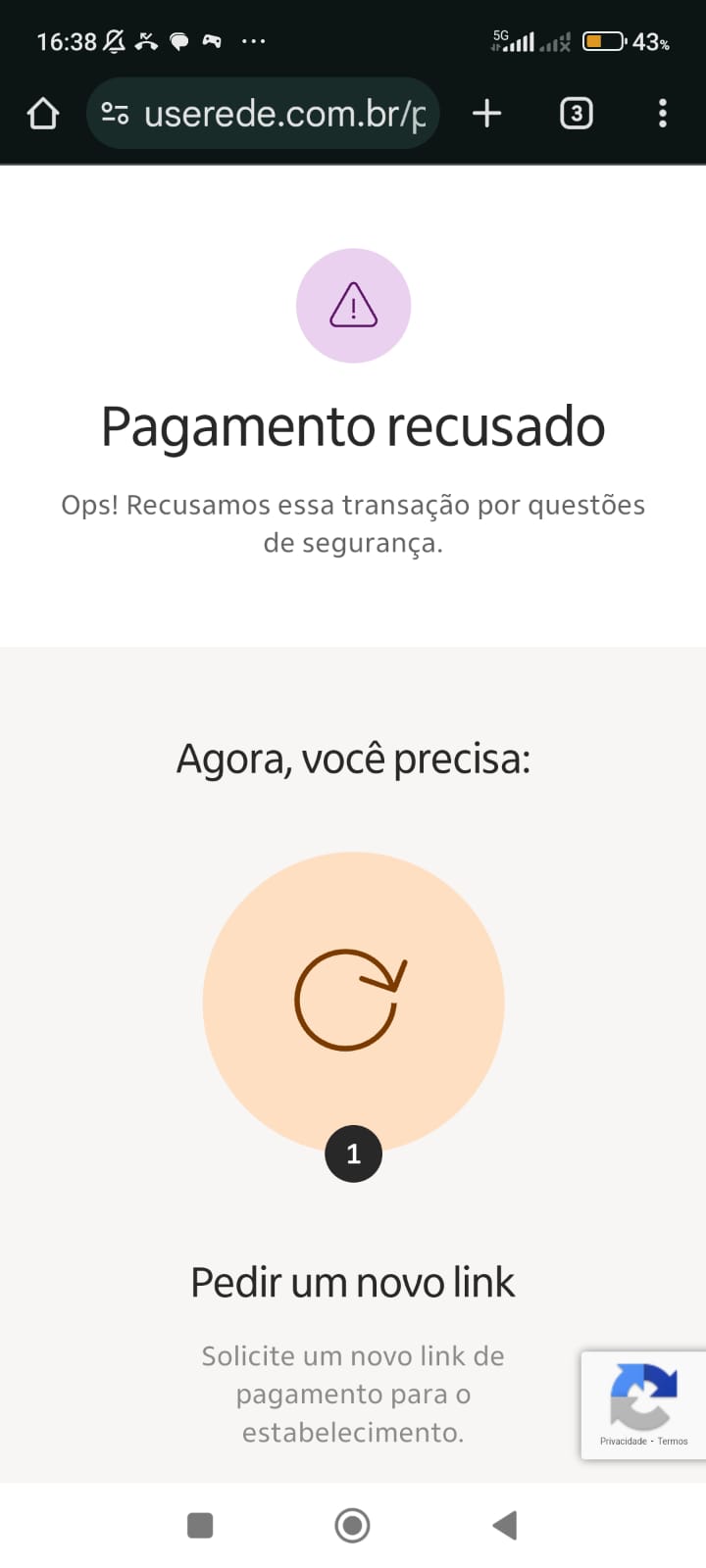The height and width of the screenshot is (1568, 706).
Task: Open a new tab with the plus icon
Action: pos(486,113)
